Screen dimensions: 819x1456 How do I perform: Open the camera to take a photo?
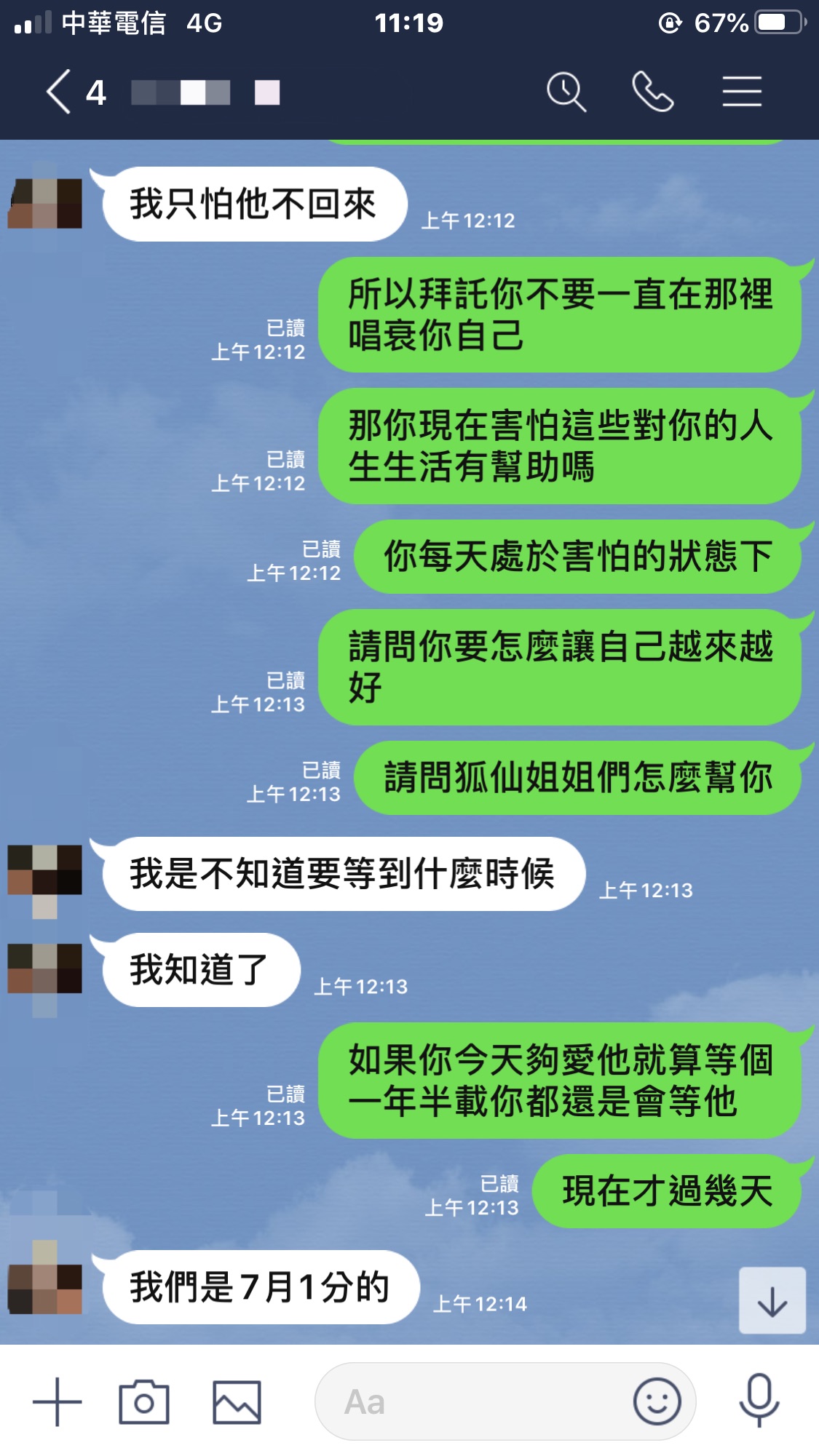(144, 1401)
